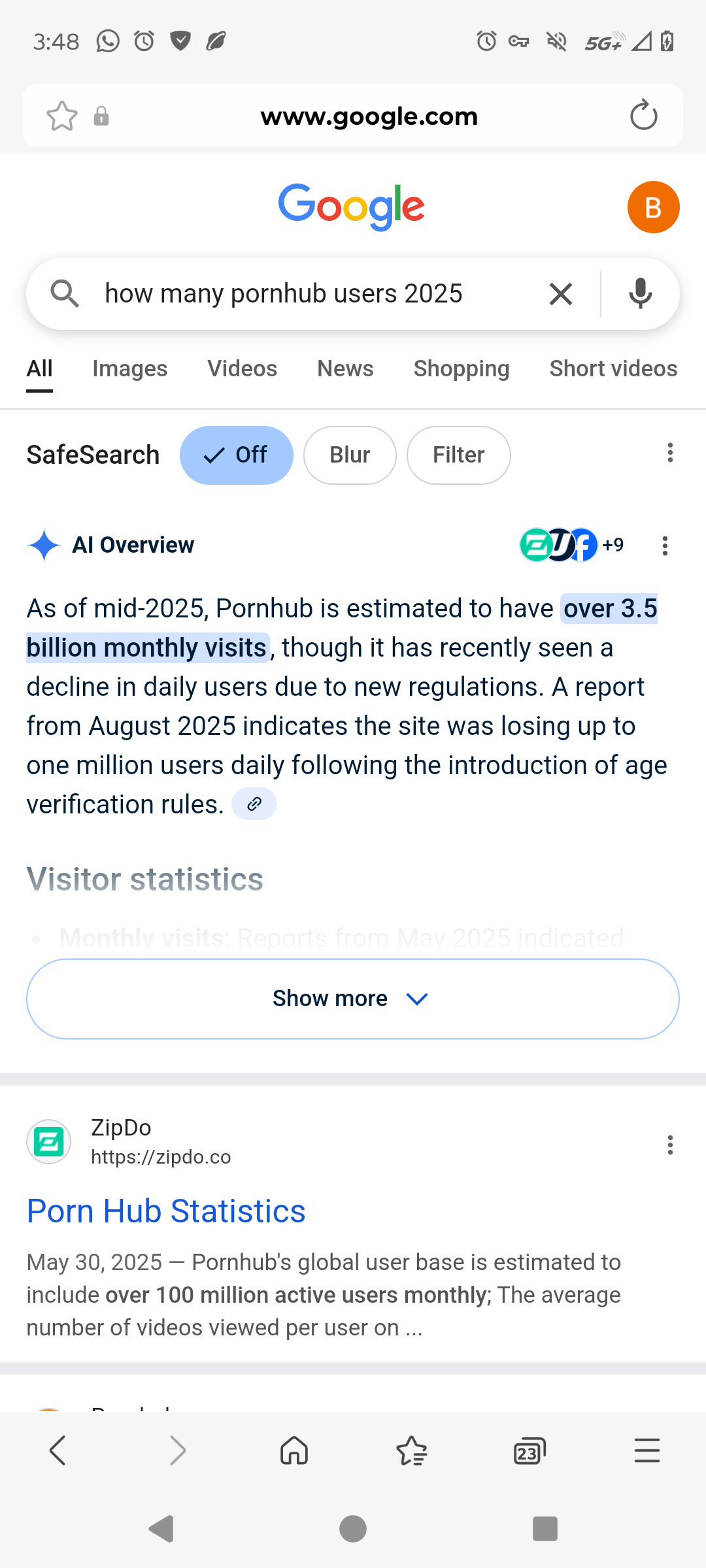This screenshot has height=1568, width=706.
Task: Open the options menu for the ZipDo result
Action: tap(670, 1145)
